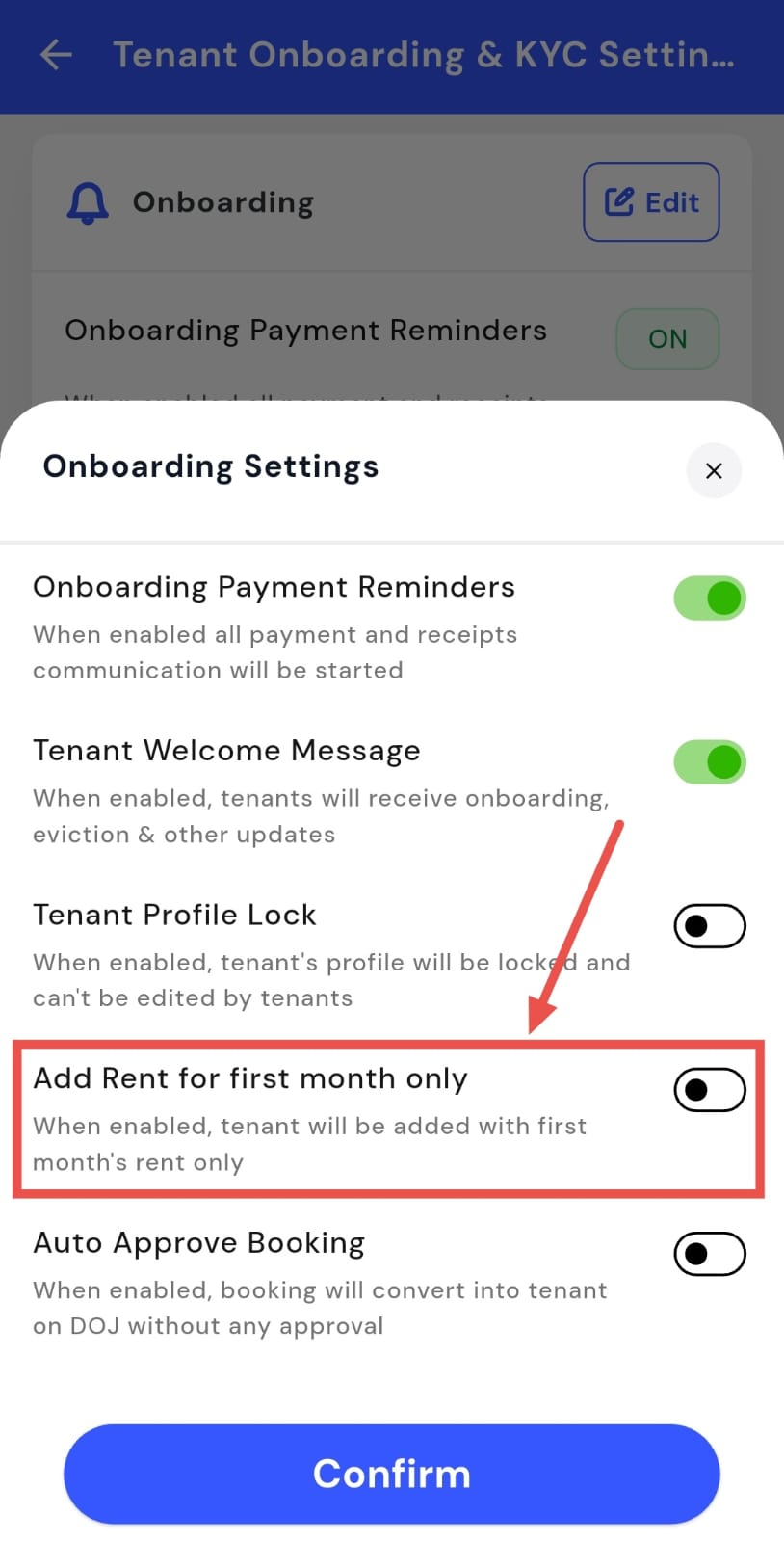Enable Auto Approve Booking

tap(710, 1254)
